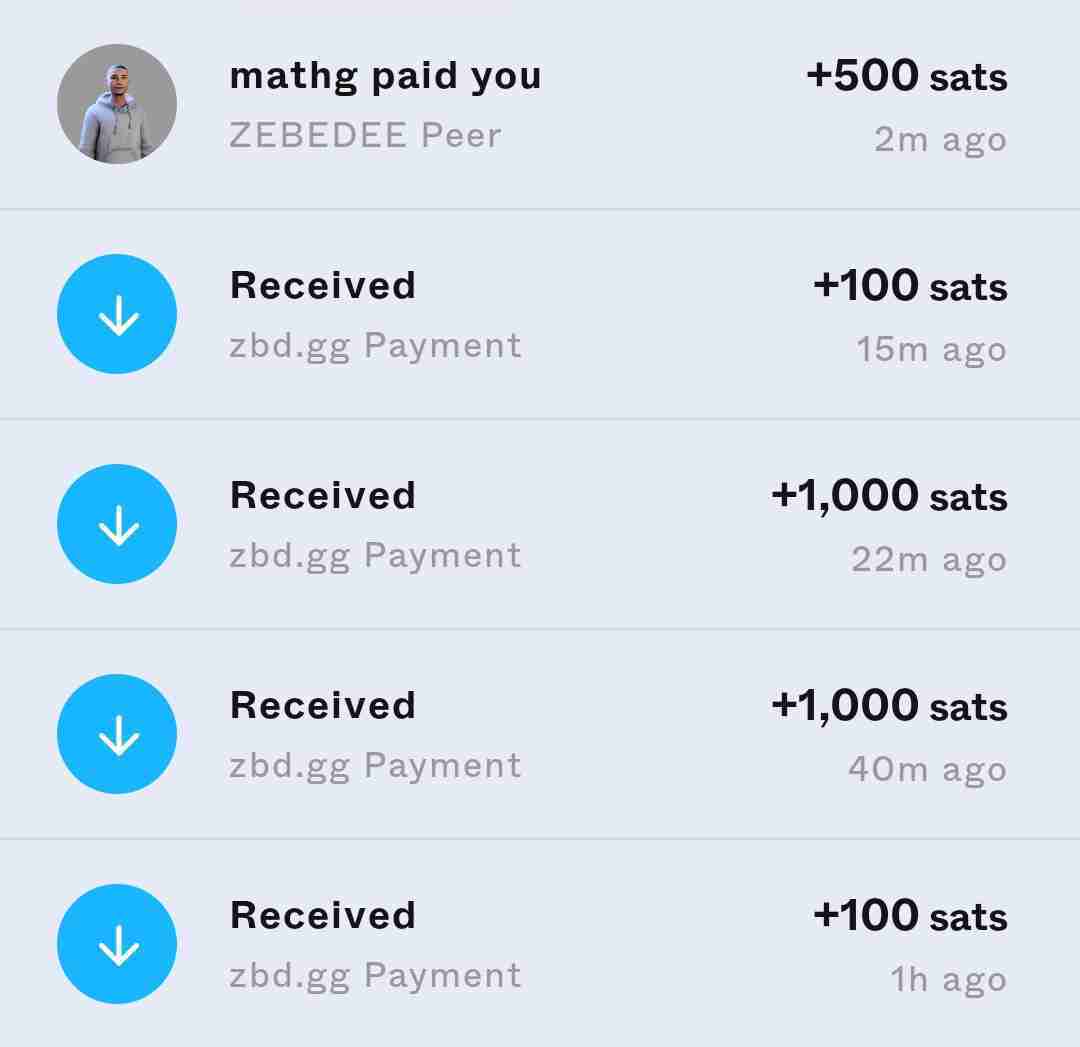View the +100 sats payment from 15m ago
The height and width of the screenshot is (1047, 1080).
pos(540,314)
